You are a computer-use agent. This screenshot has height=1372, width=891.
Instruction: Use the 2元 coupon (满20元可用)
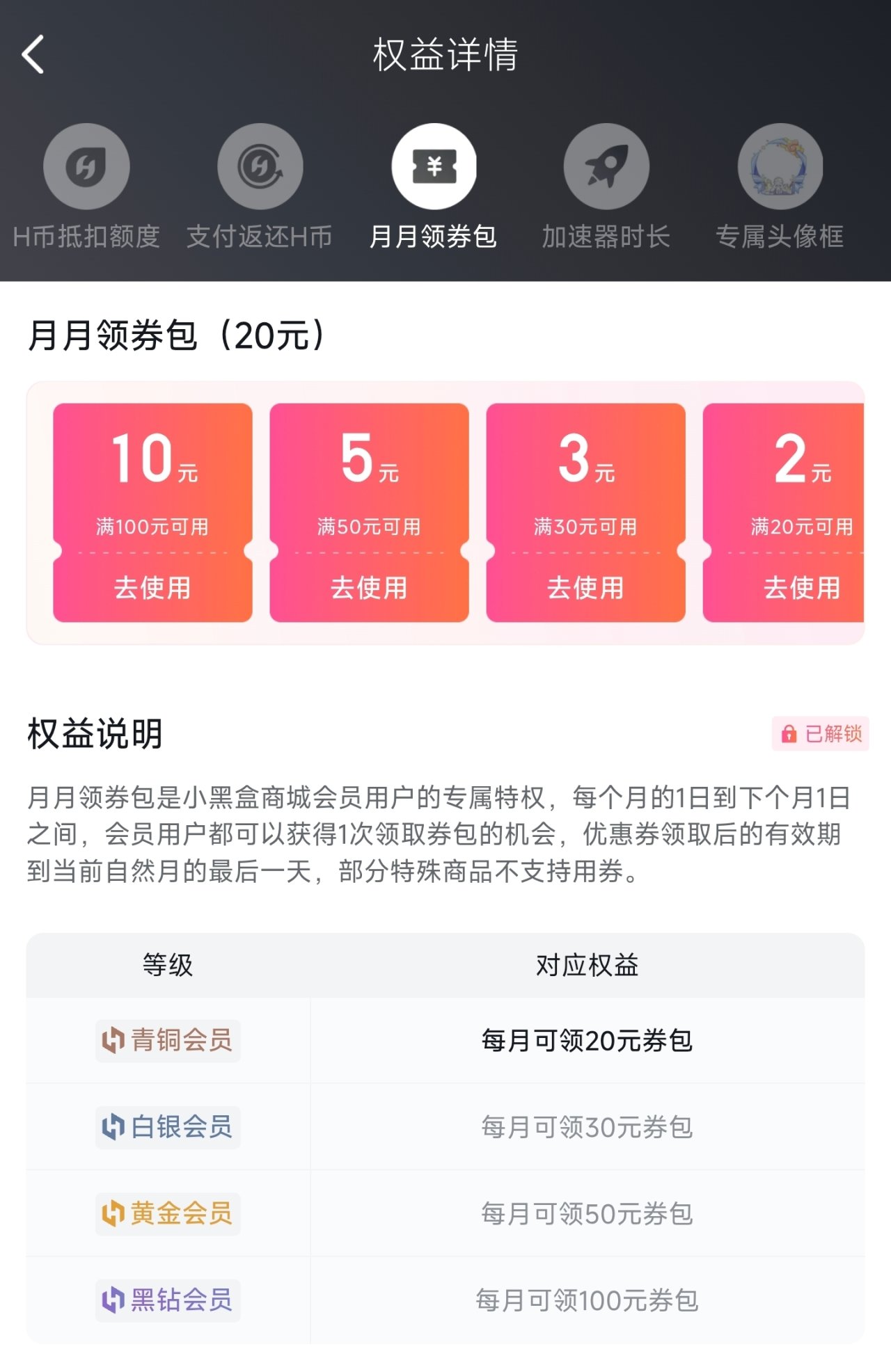(x=801, y=587)
